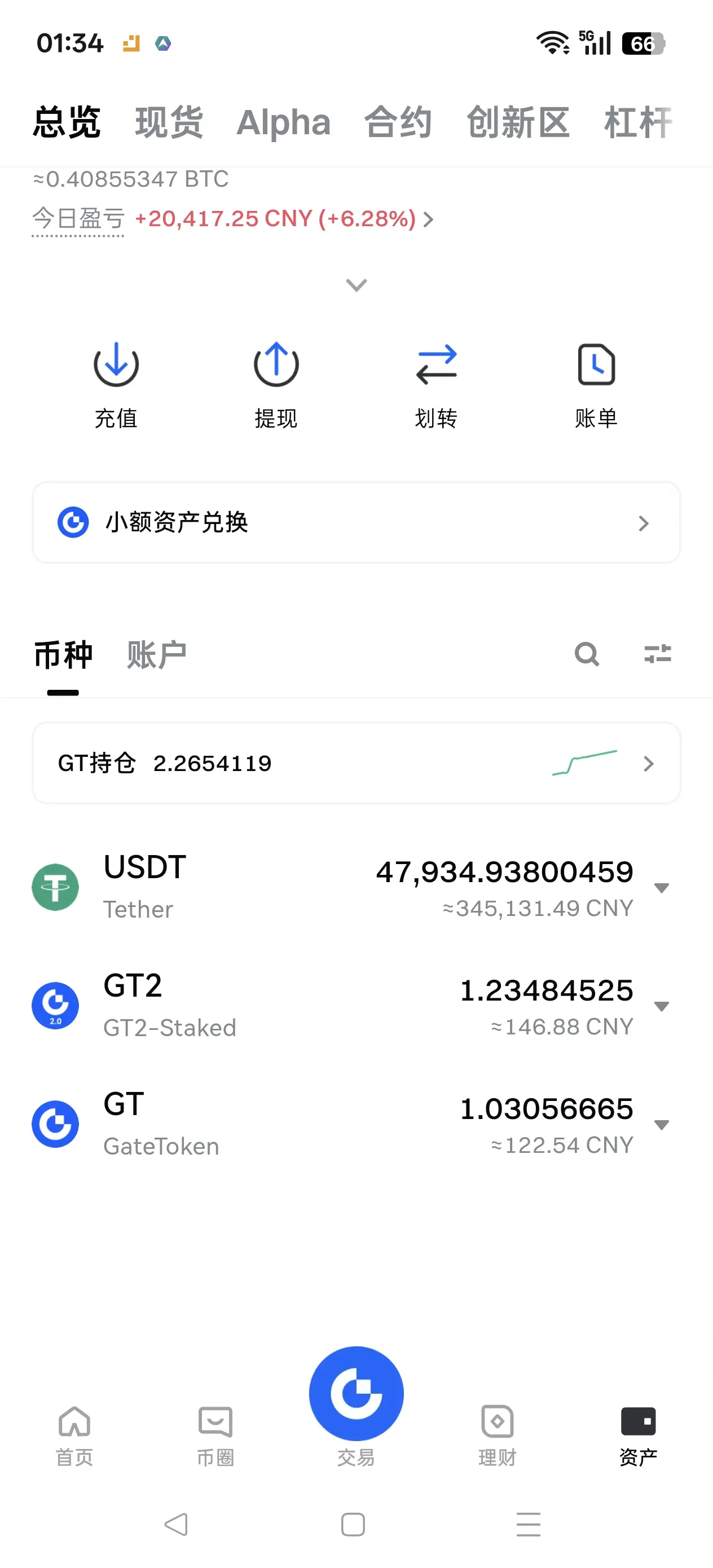Image resolution: width=713 pixels, height=1568 pixels.
Task: Switch to the 创新区 tab
Action: point(518,122)
